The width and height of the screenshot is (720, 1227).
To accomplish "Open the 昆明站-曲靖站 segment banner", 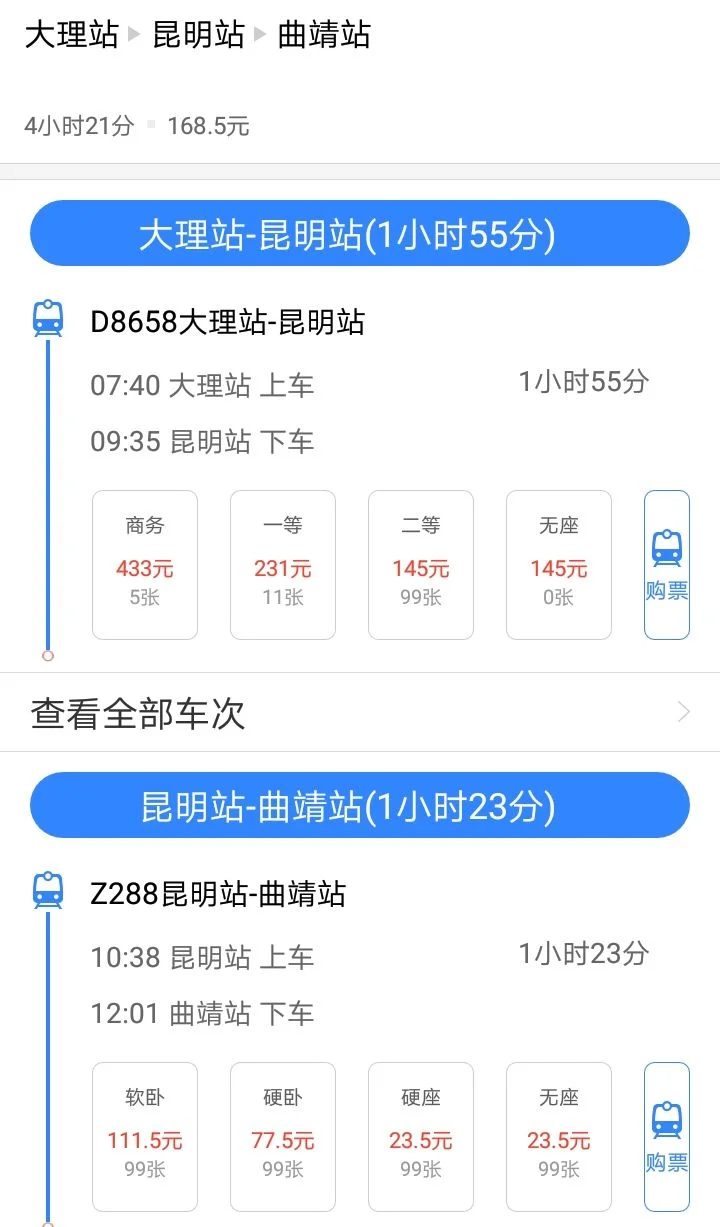I will [360, 806].
